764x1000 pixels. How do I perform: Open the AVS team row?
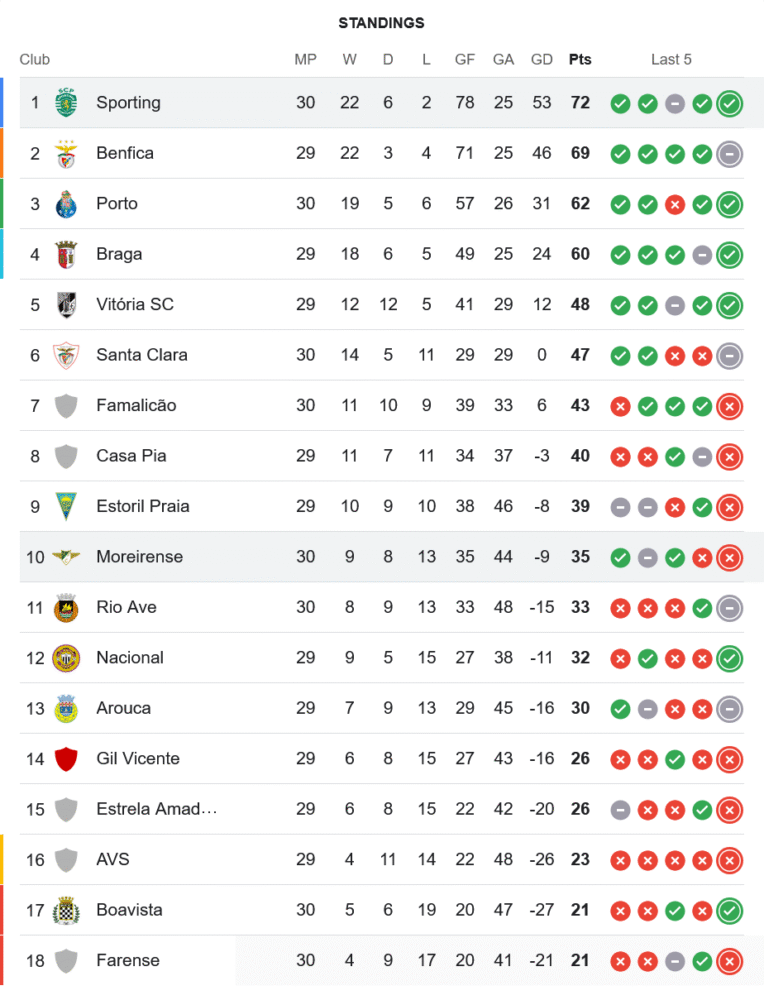click(113, 859)
